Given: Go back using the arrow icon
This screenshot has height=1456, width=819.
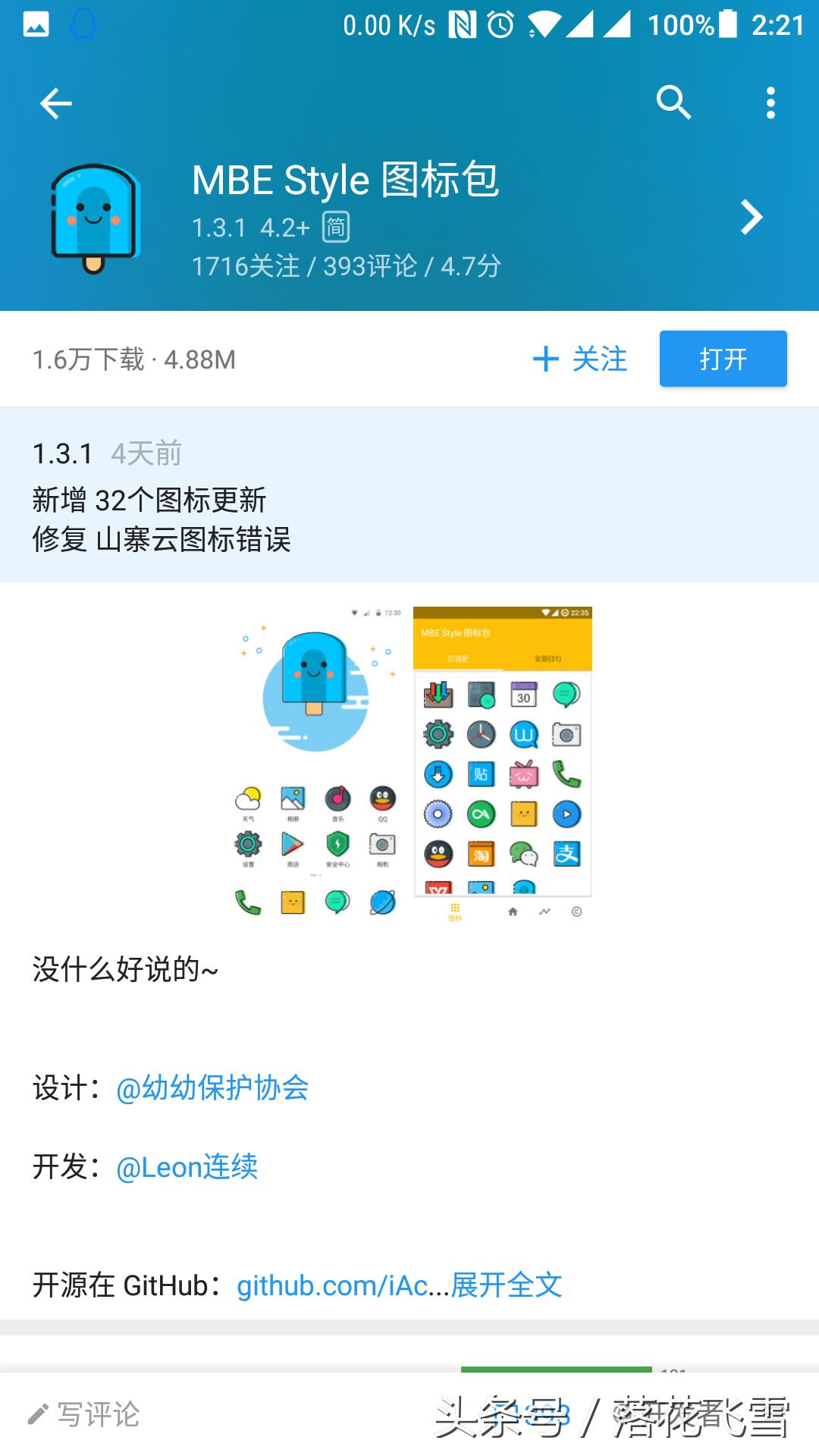Looking at the screenshot, I should [55, 103].
